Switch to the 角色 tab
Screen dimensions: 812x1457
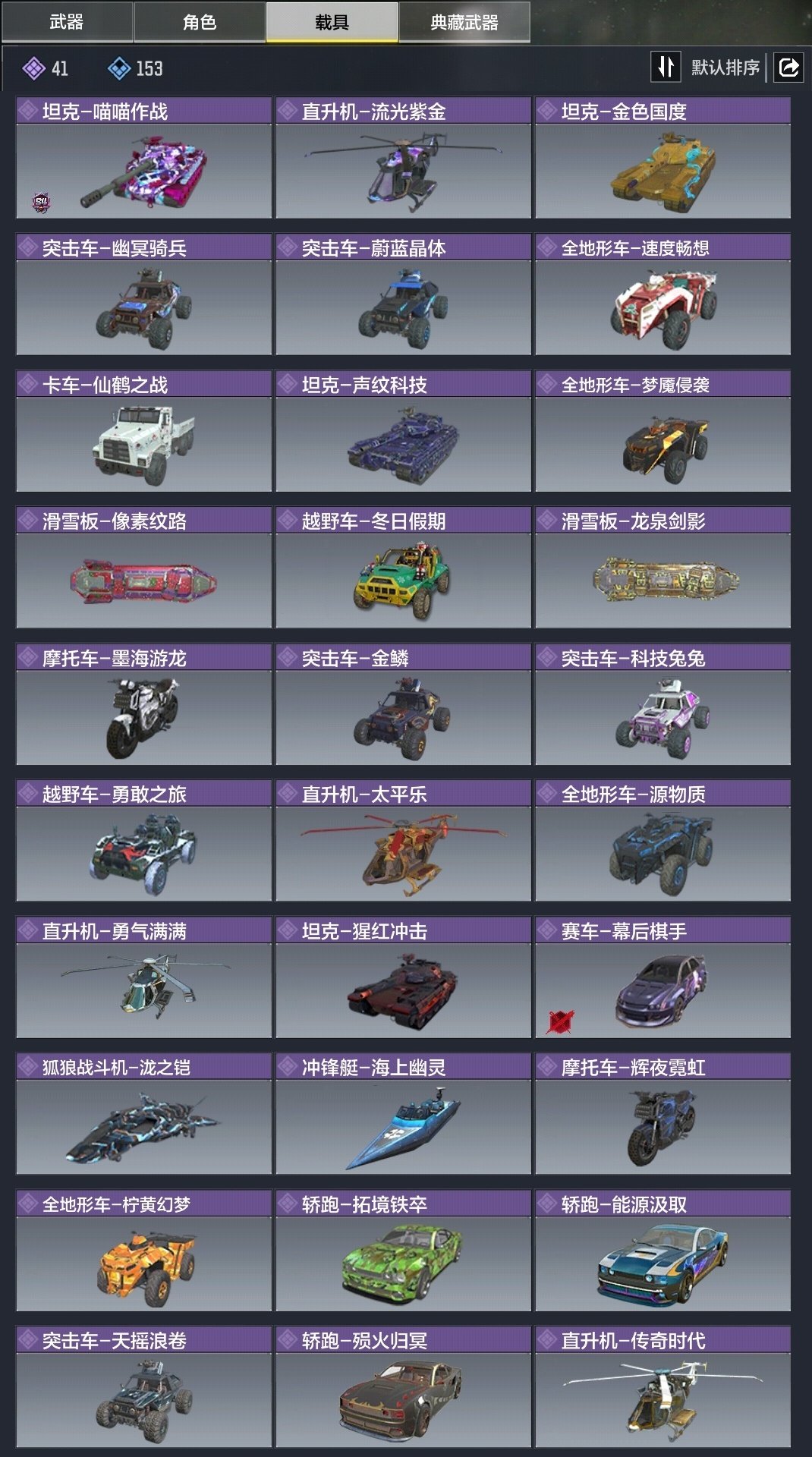coord(200,22)
